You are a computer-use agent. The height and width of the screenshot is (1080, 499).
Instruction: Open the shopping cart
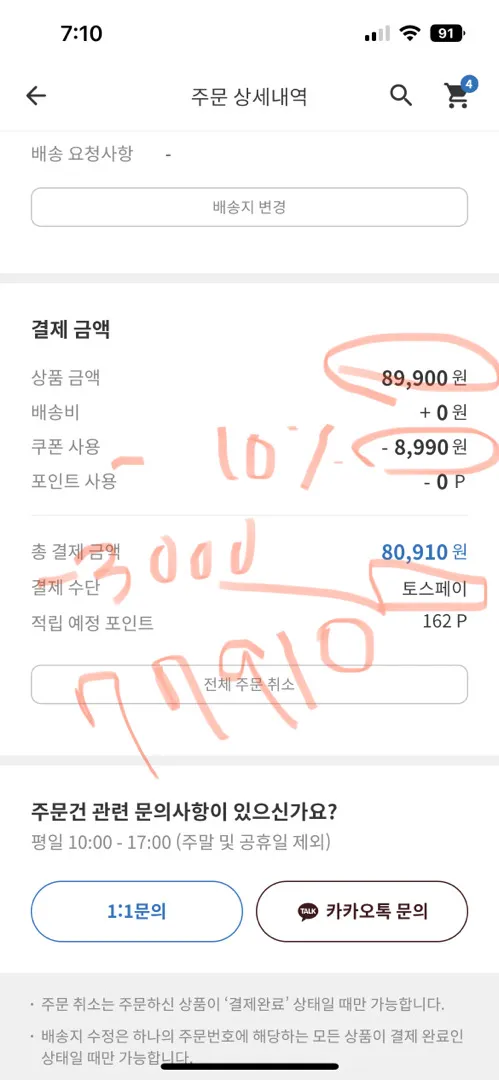(x=458, y=93)
